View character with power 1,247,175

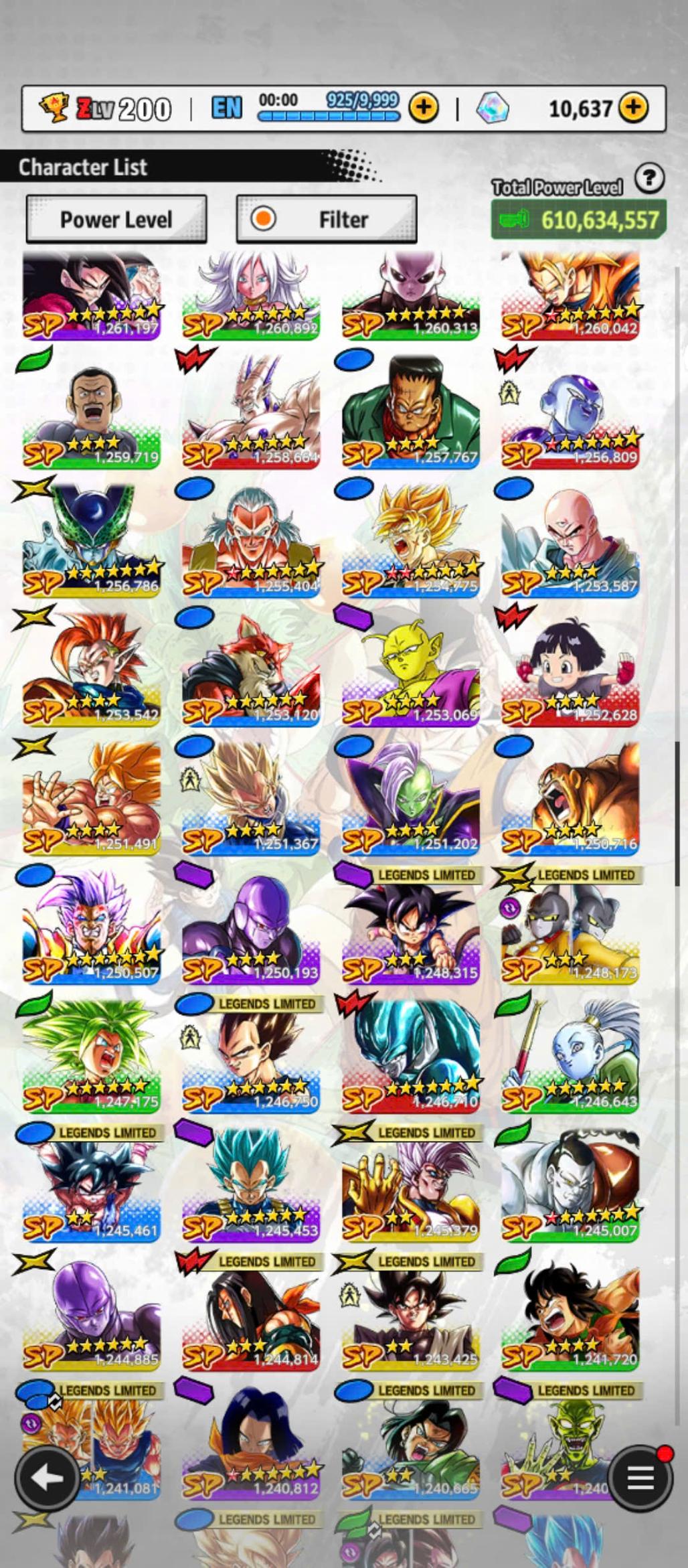tap(92, 1059)
